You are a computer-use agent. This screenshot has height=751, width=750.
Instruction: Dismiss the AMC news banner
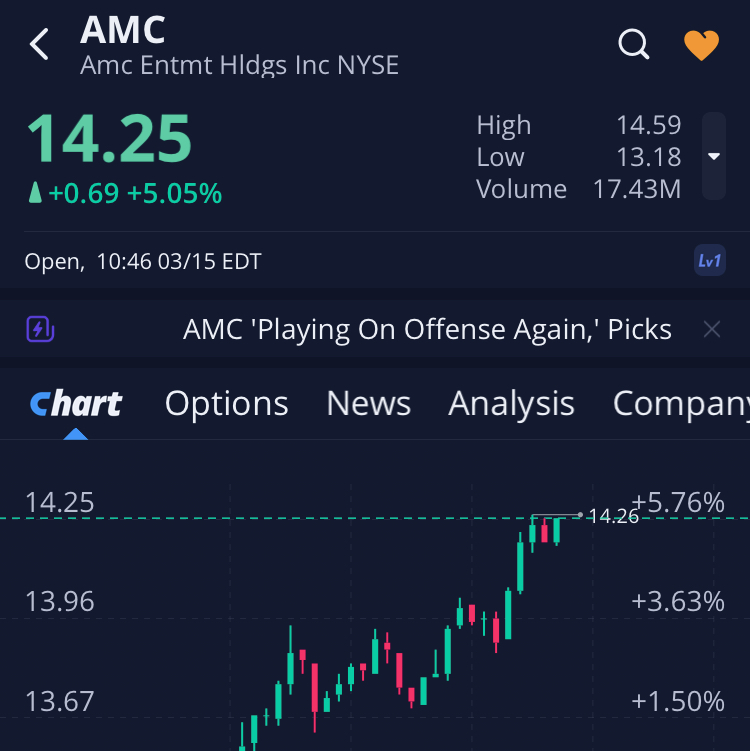tap(711, 329)
